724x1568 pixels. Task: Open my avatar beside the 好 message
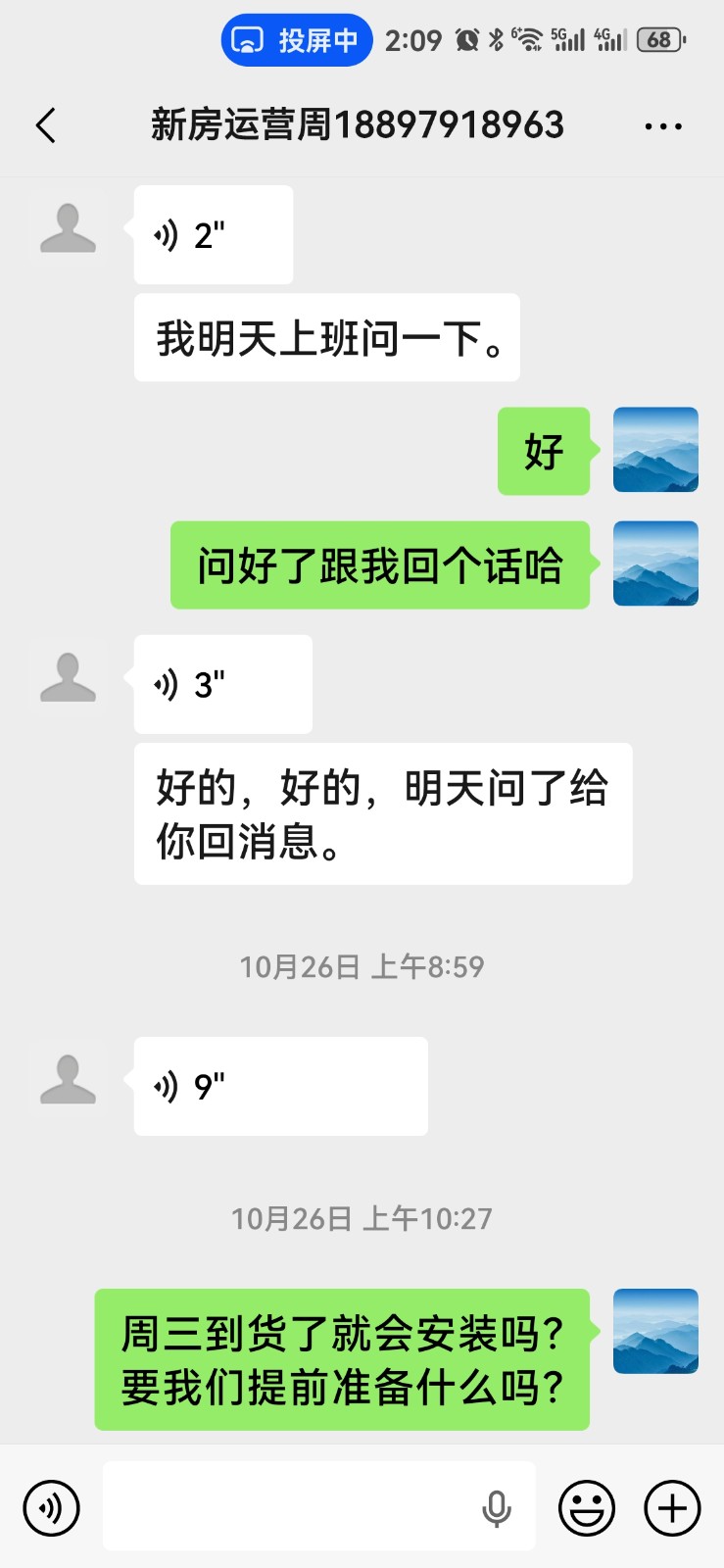(655, 450)
